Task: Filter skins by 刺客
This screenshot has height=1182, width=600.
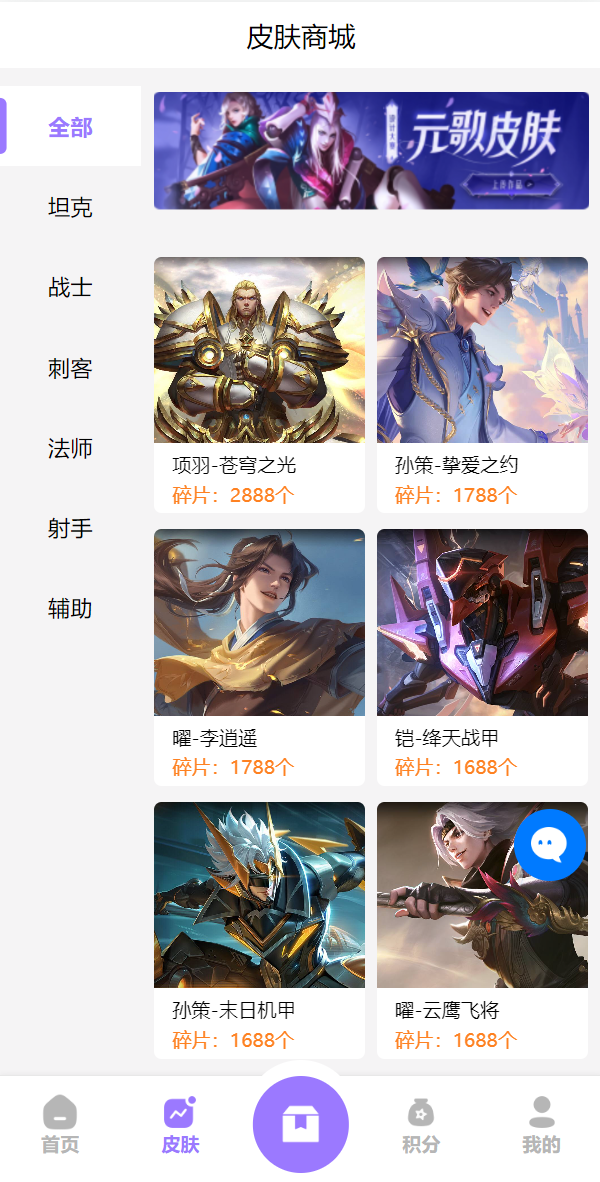Action: click(x=70, y=369)
